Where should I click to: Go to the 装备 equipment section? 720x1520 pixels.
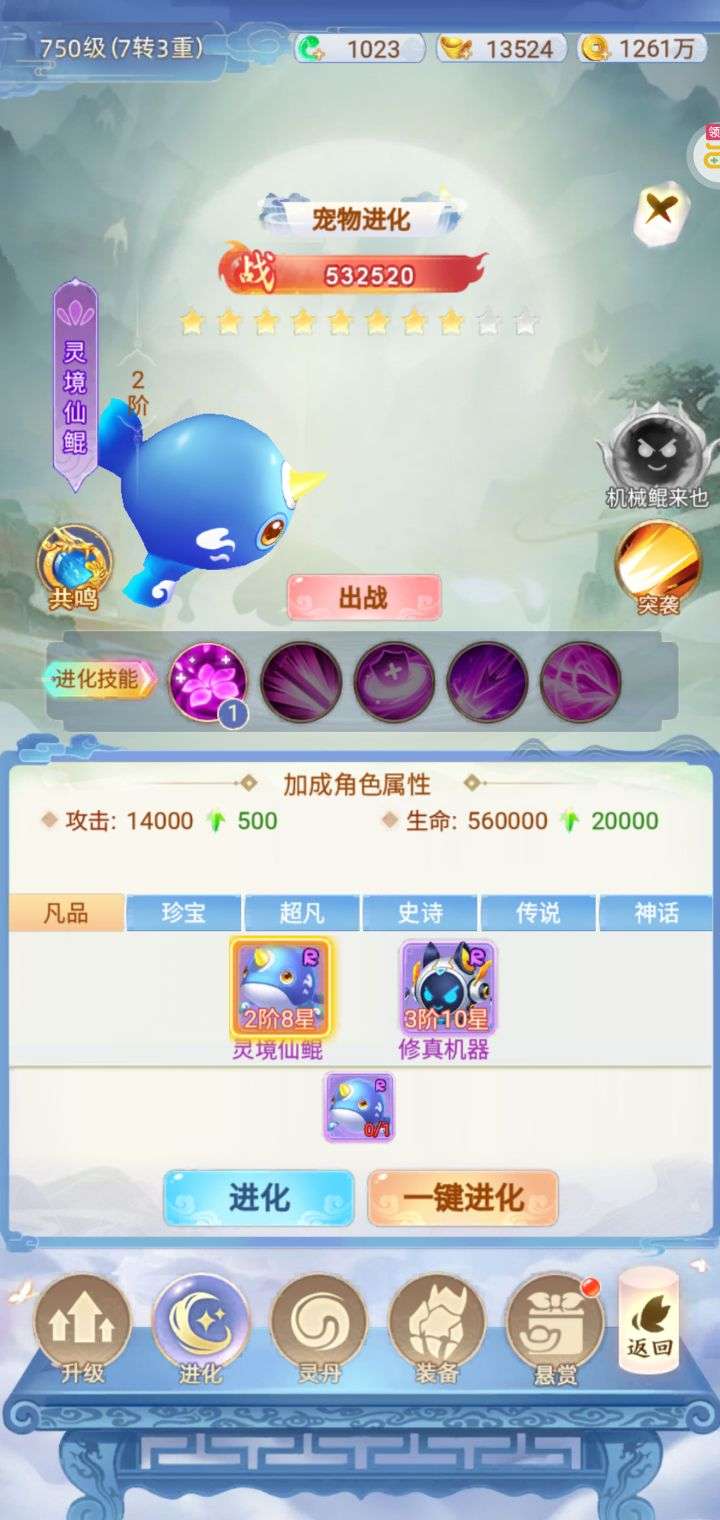(x=437, y=1328)
